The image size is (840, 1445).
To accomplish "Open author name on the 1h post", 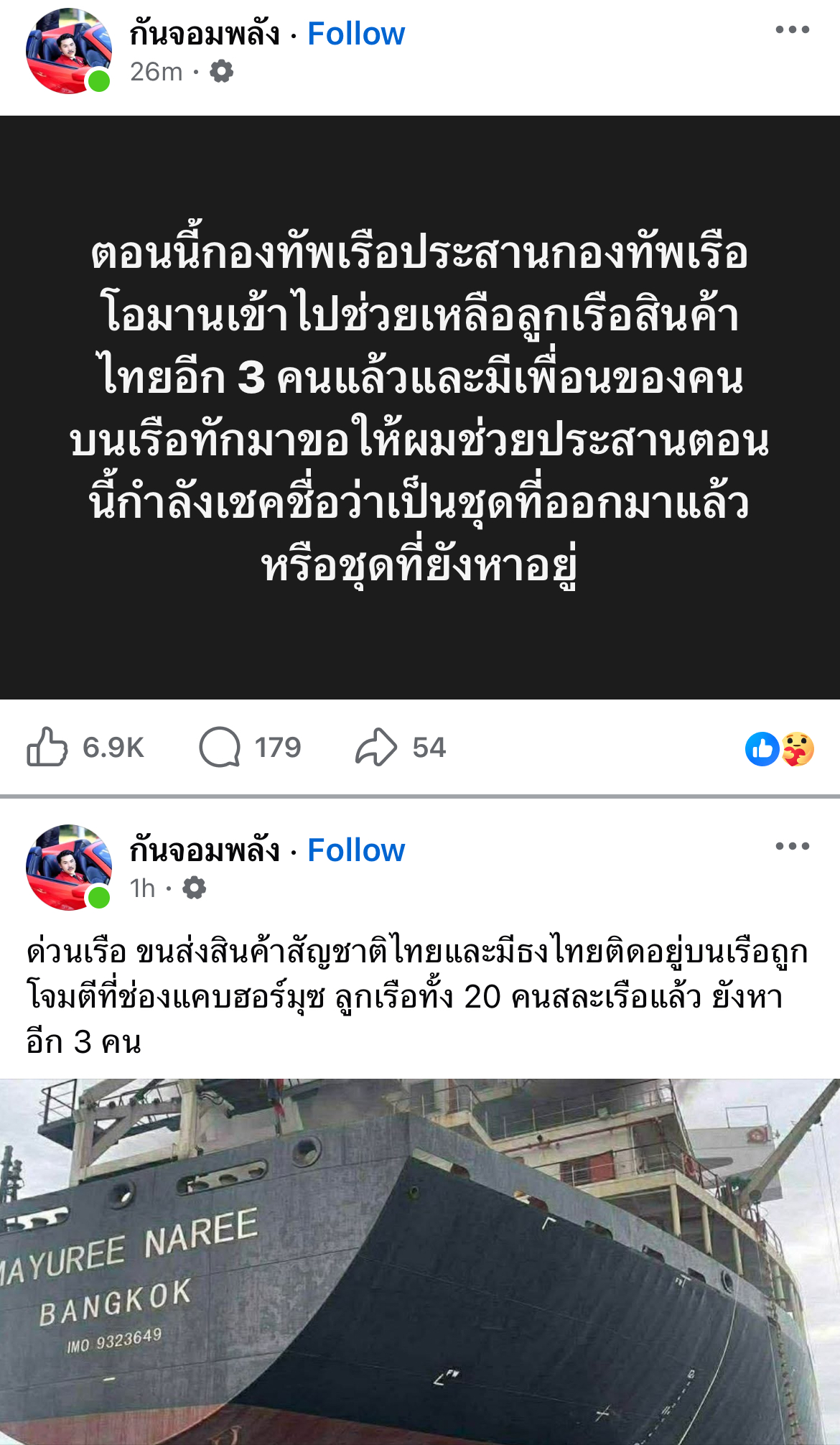I will click(205, 850).
